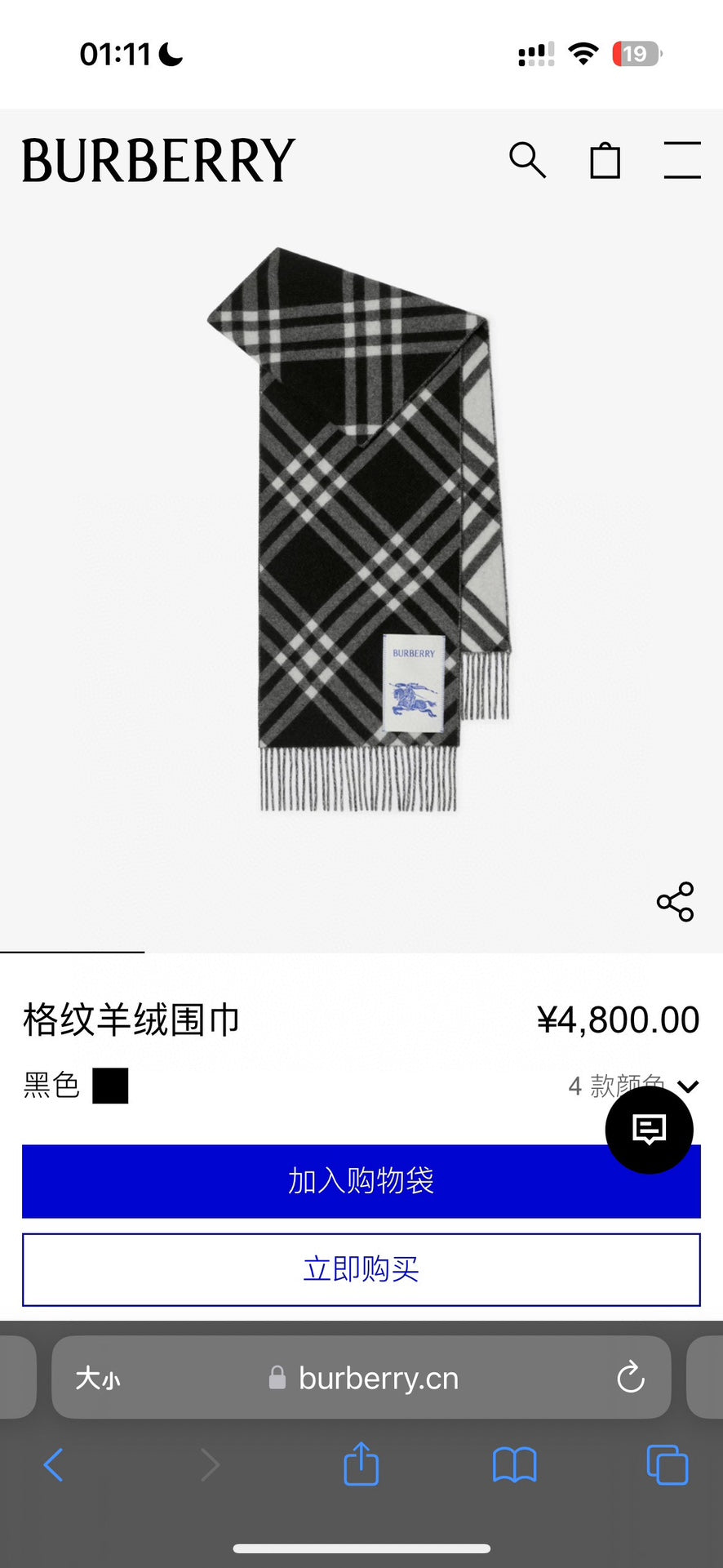This screenshot has height=1568, width=723.
Task: Open the hamburger menu
Action: coord(681,160)
